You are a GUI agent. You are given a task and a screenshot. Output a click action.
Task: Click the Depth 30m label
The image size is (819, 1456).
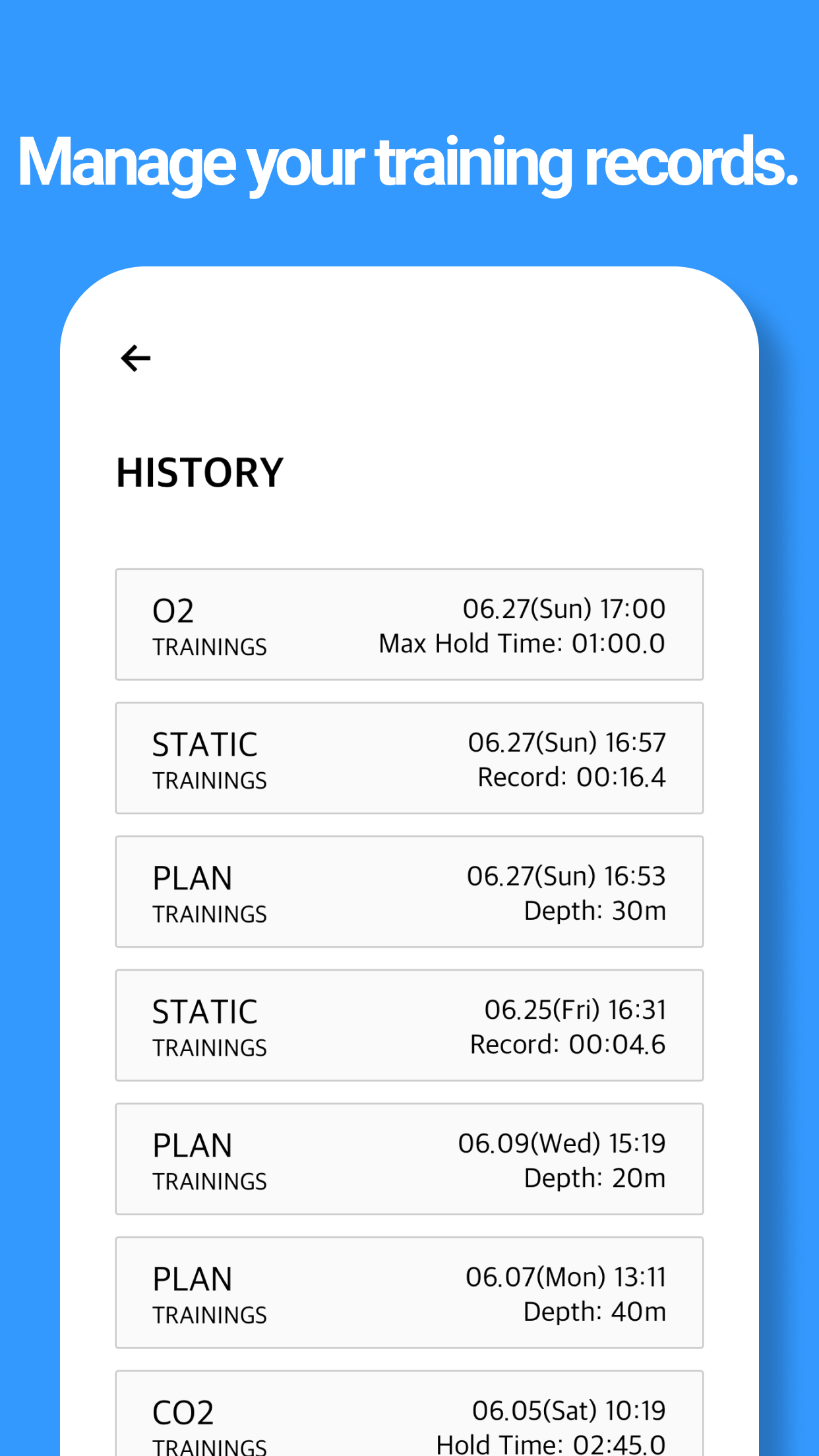(x=594, y=911)
